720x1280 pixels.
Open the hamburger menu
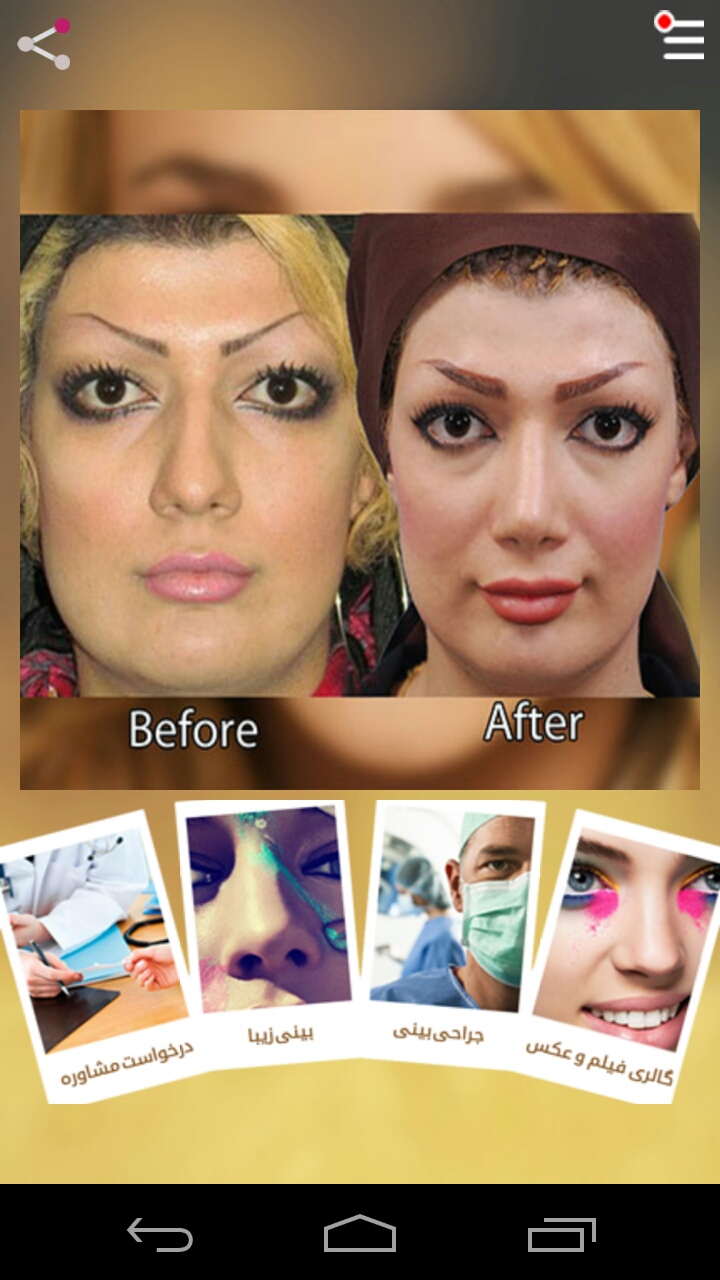click(680, 37)
